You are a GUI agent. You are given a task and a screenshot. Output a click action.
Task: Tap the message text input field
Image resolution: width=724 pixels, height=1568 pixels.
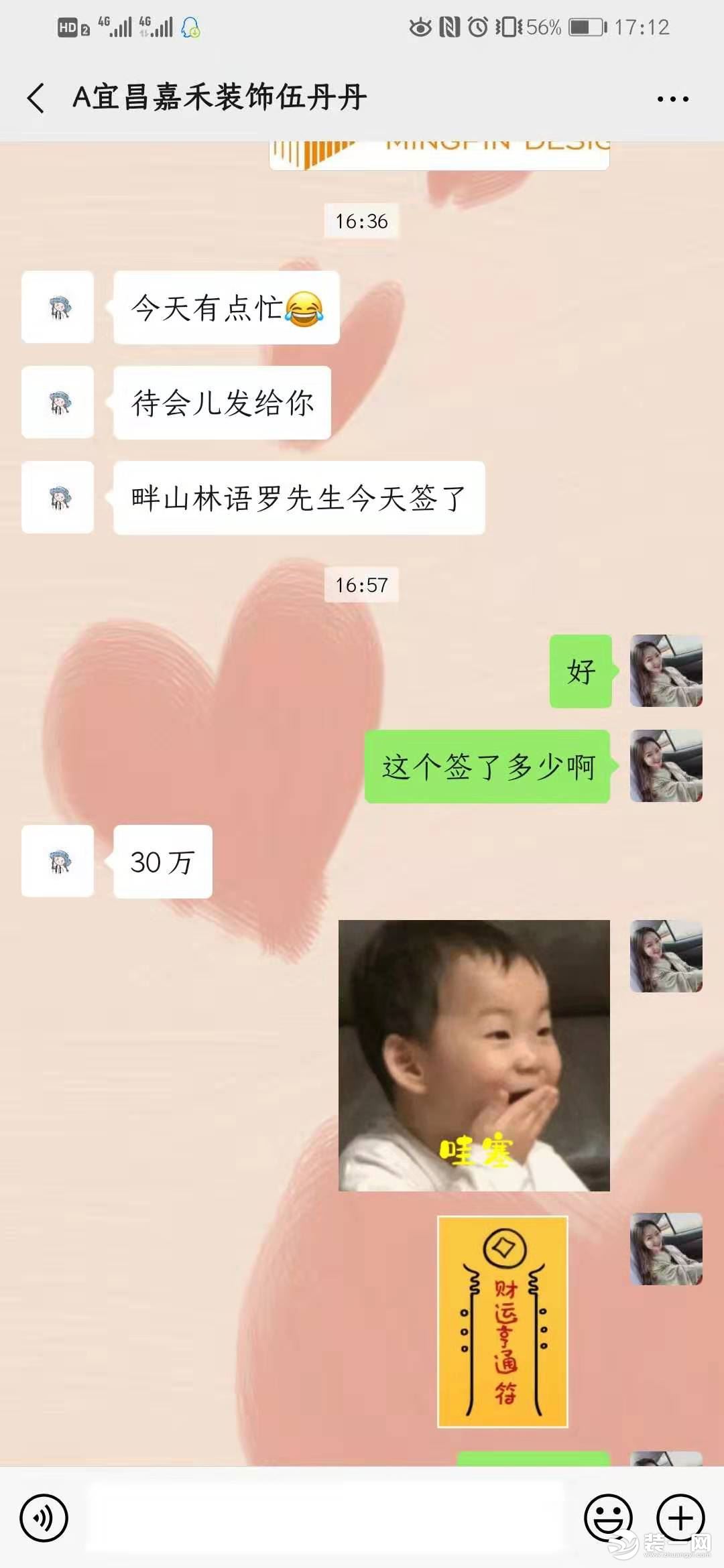(x=326, y=1517)
